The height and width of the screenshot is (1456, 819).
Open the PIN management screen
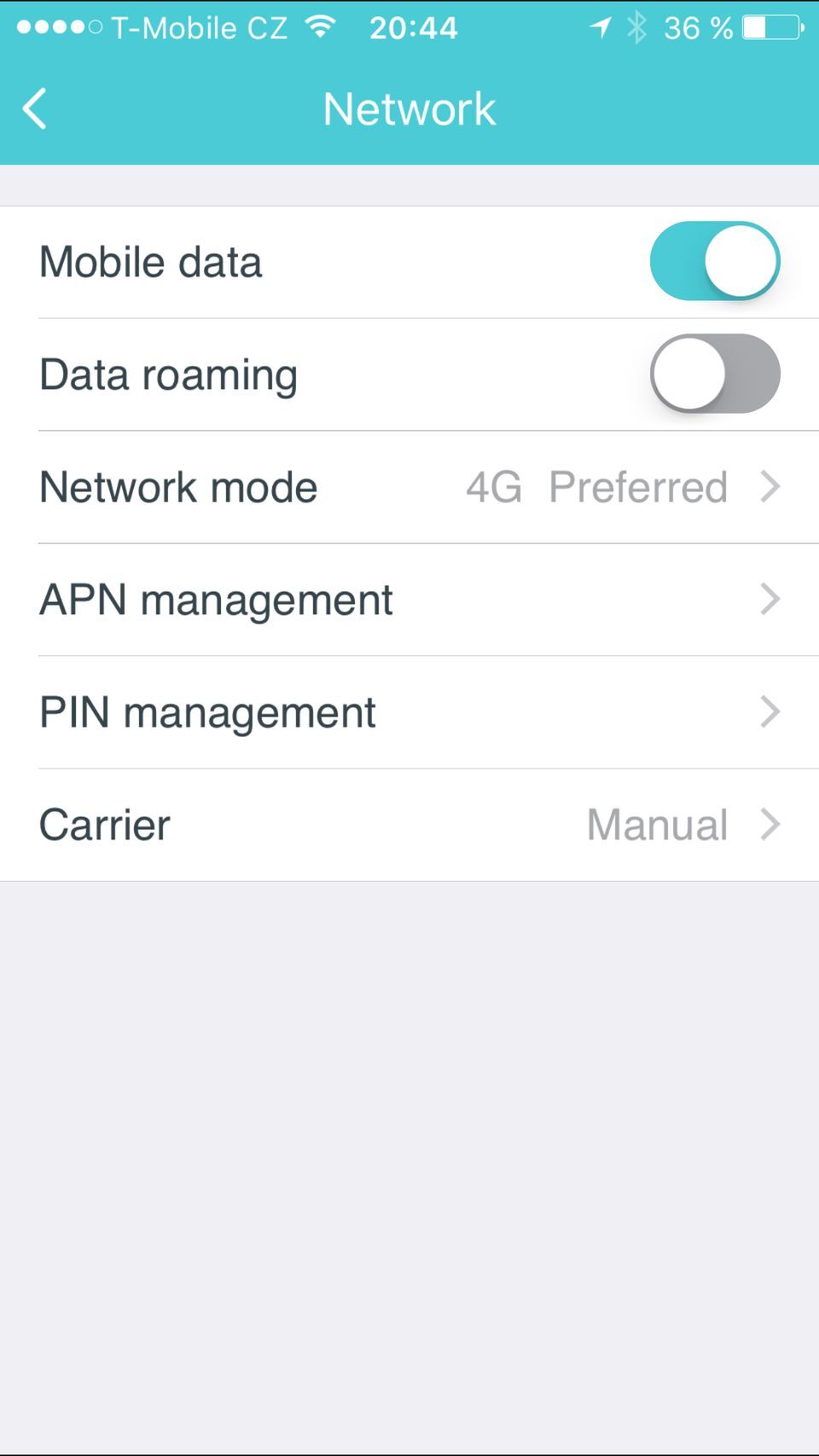point(409,711)
